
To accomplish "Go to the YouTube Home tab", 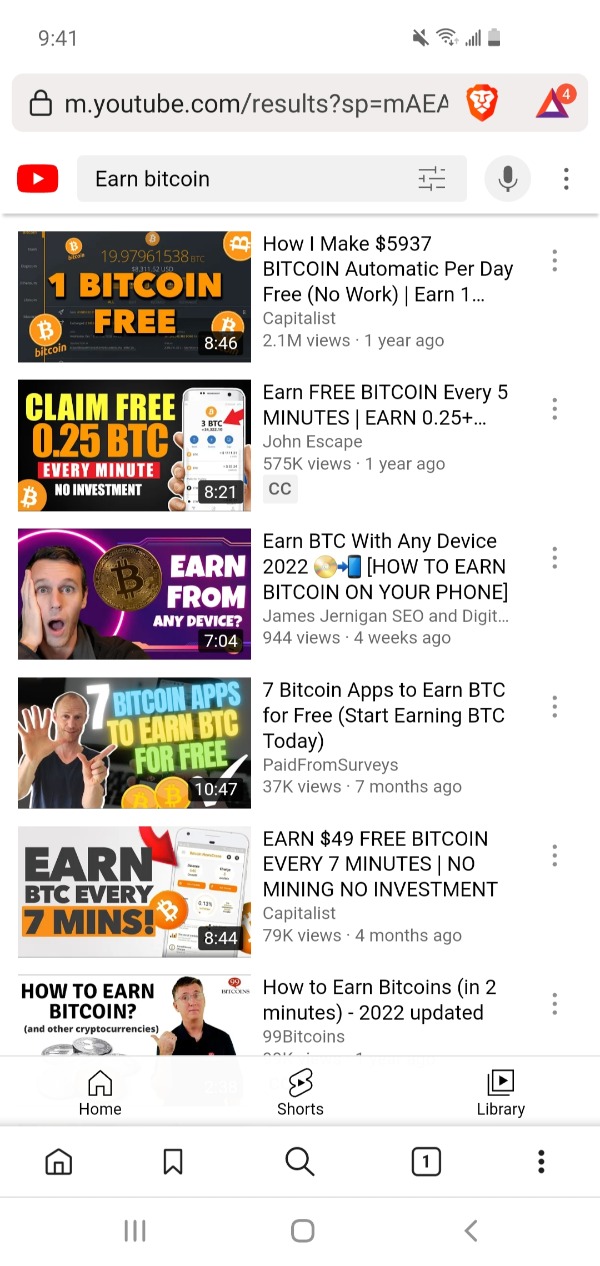I will 100,1092.
